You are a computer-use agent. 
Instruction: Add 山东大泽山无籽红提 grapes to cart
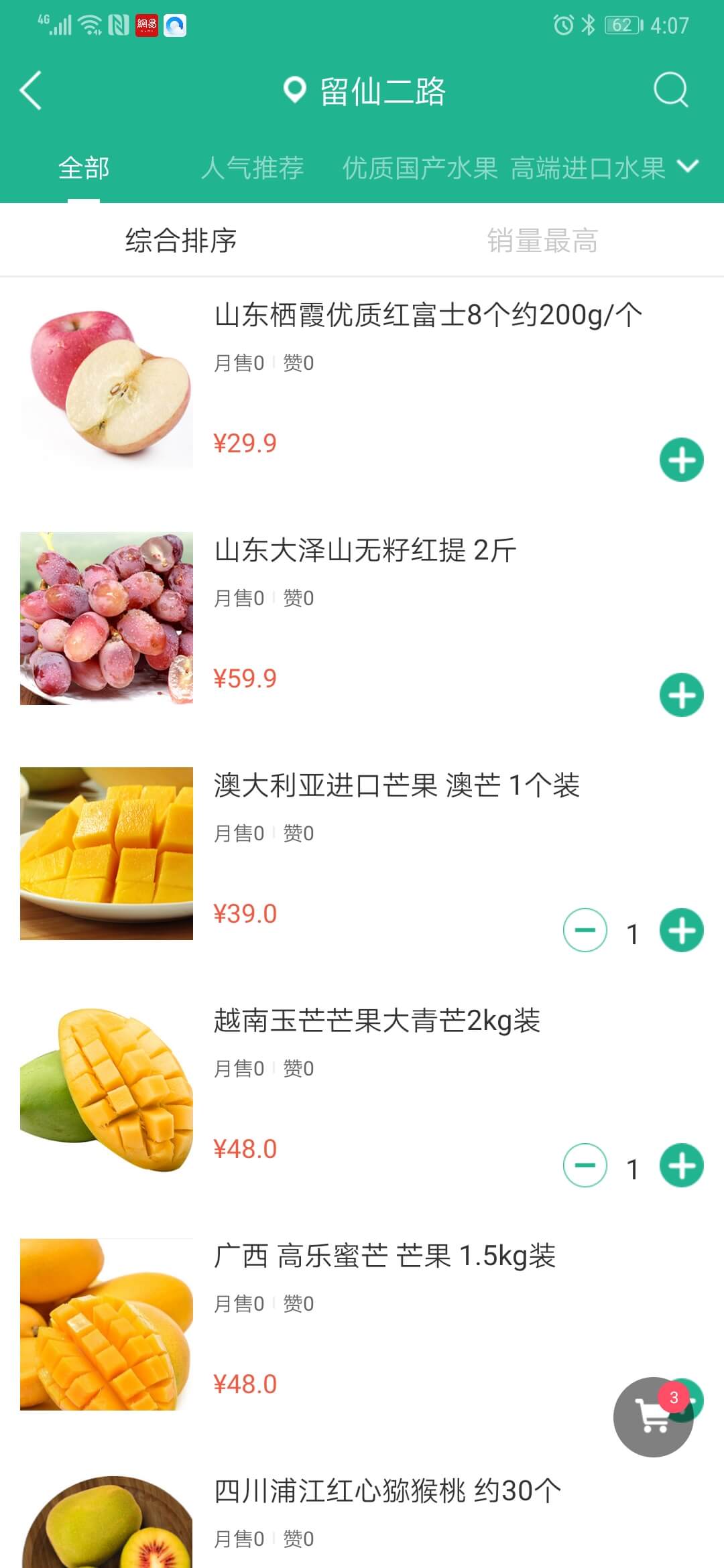click(x=681, y=695)
